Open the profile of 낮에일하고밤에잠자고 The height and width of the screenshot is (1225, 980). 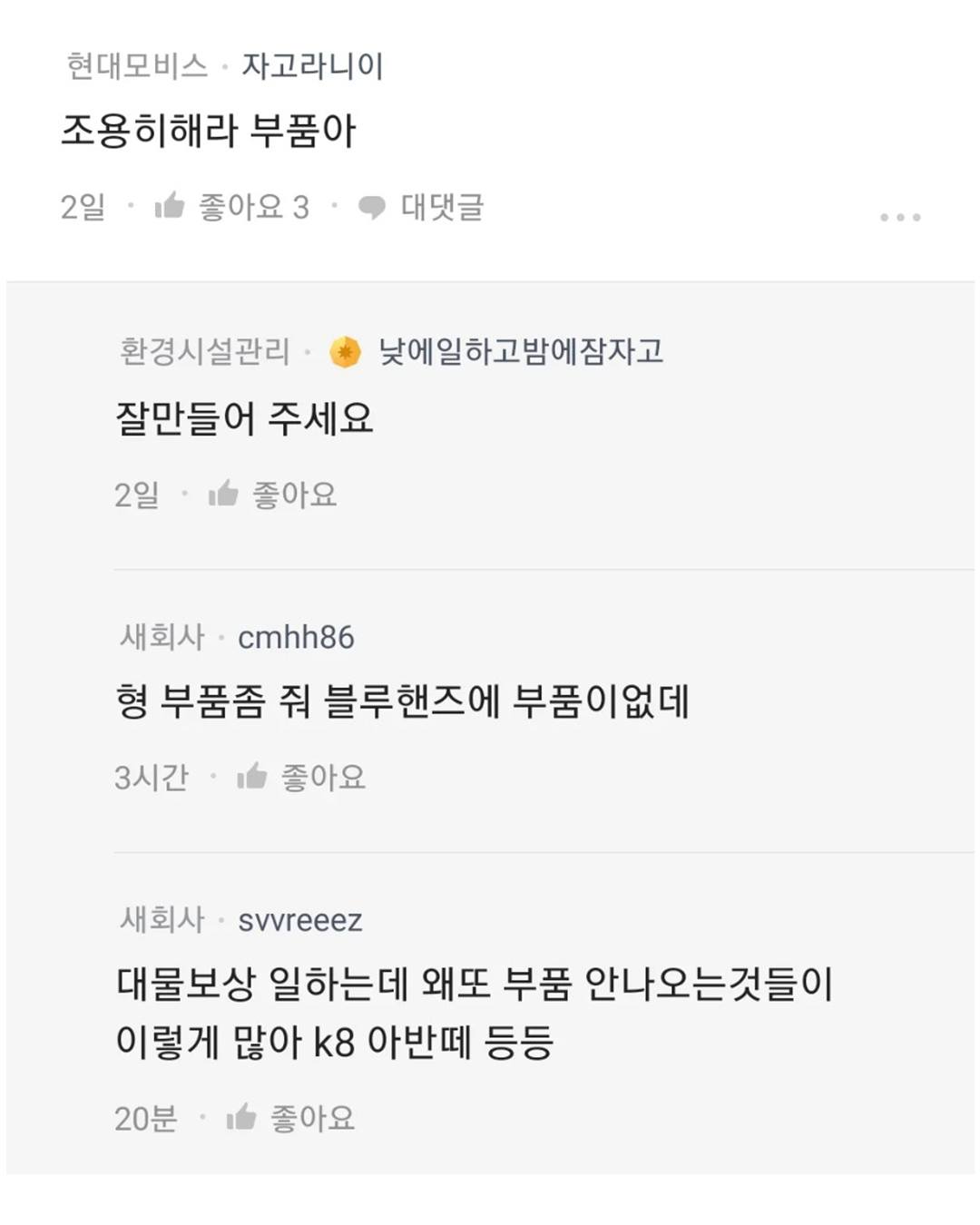pos(520,351)
